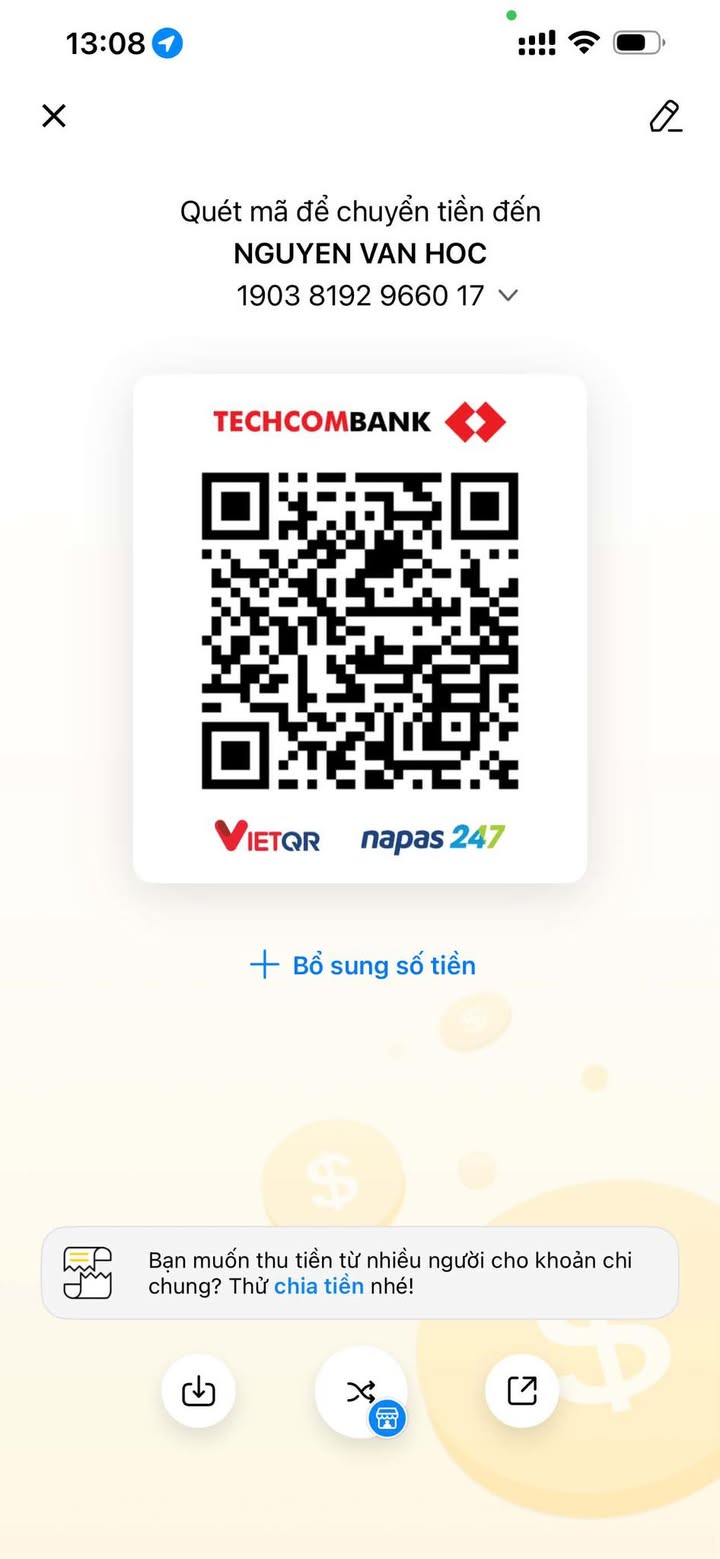The width and height of the screenshot is (720, 1559).
Task: Switch QR type with the shuffle button
Action: [x=360, y=1391]
